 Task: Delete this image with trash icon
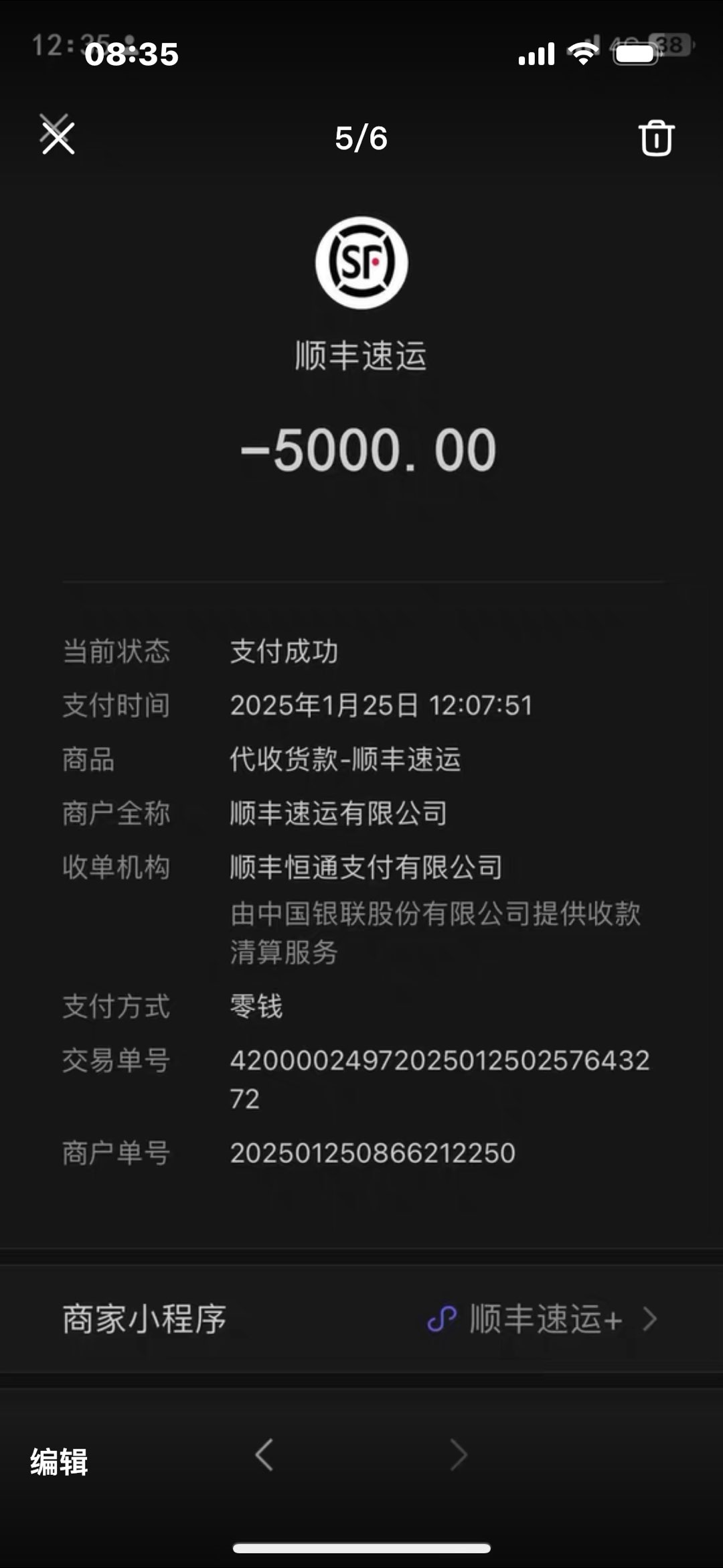coord(655,138)
